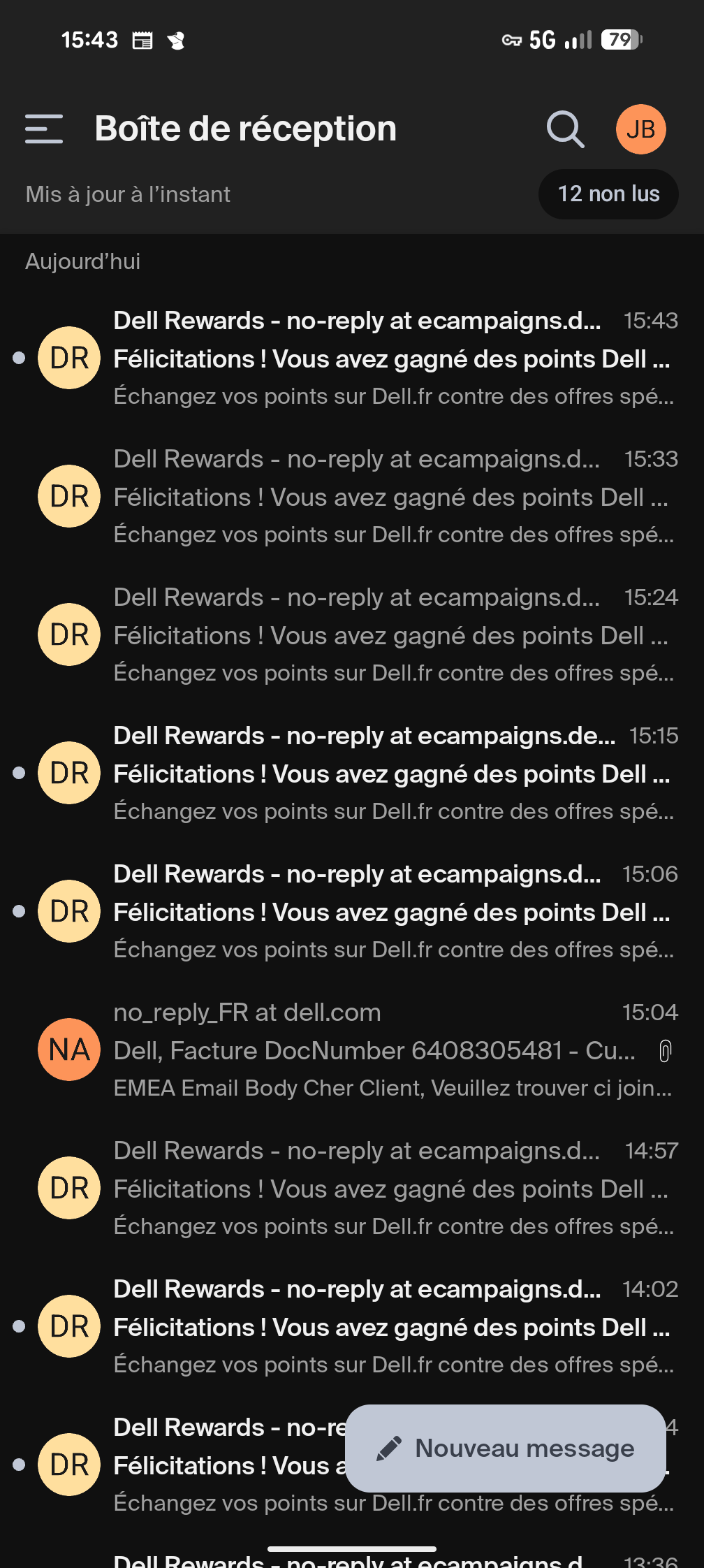This screenshot has width=704, height=1568.
Task: Open the Dell Rewards email from 15:33
Action: point(352,496)
